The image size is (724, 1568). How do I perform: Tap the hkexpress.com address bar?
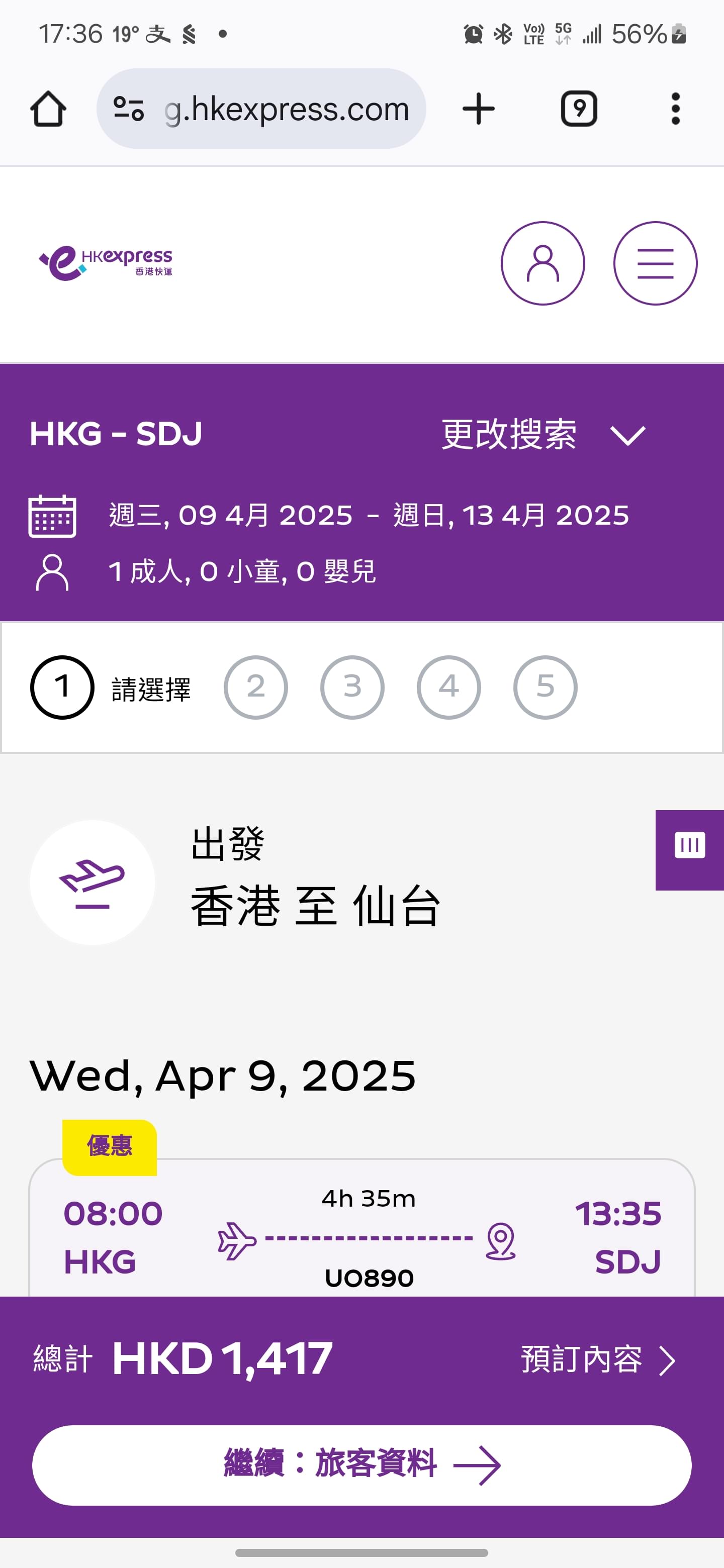pos(261,109)
